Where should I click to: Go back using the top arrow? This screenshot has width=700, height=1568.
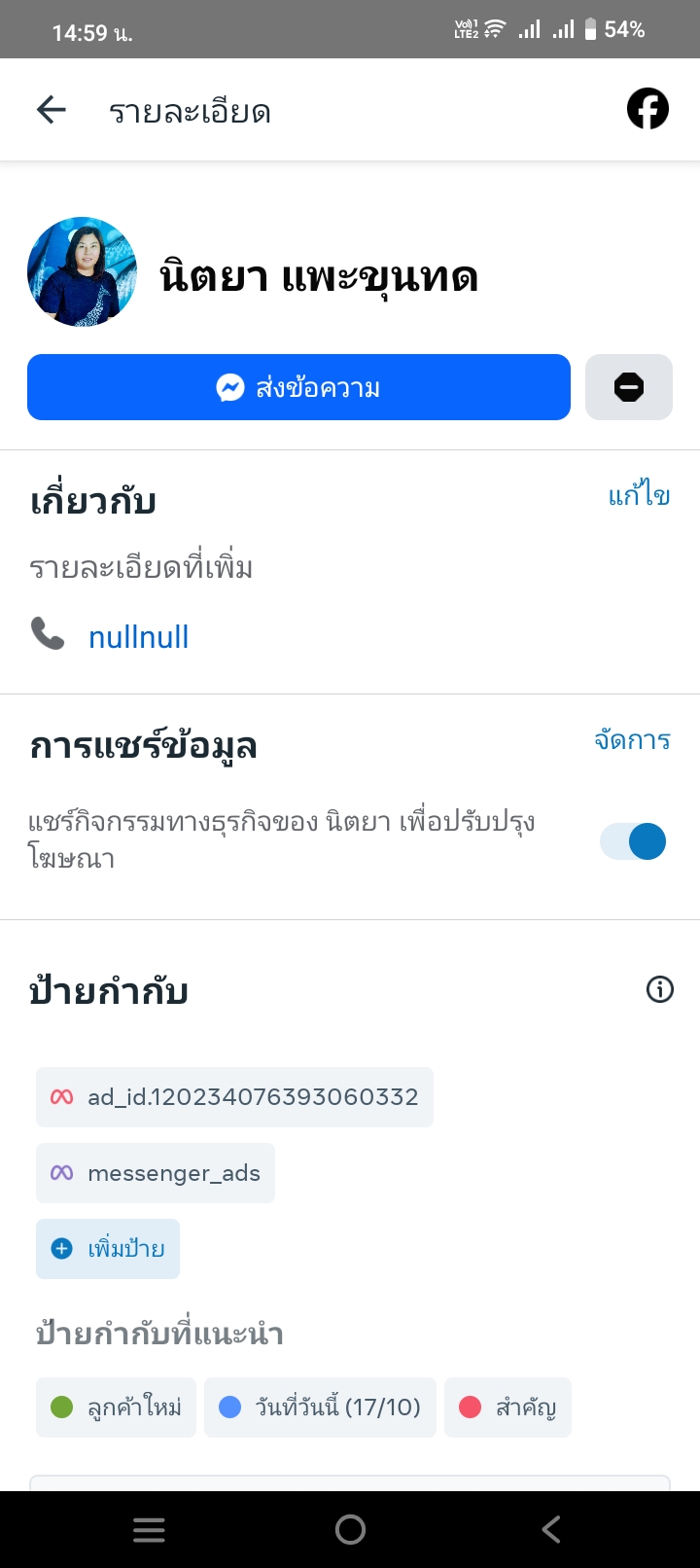tap(52, 110)
